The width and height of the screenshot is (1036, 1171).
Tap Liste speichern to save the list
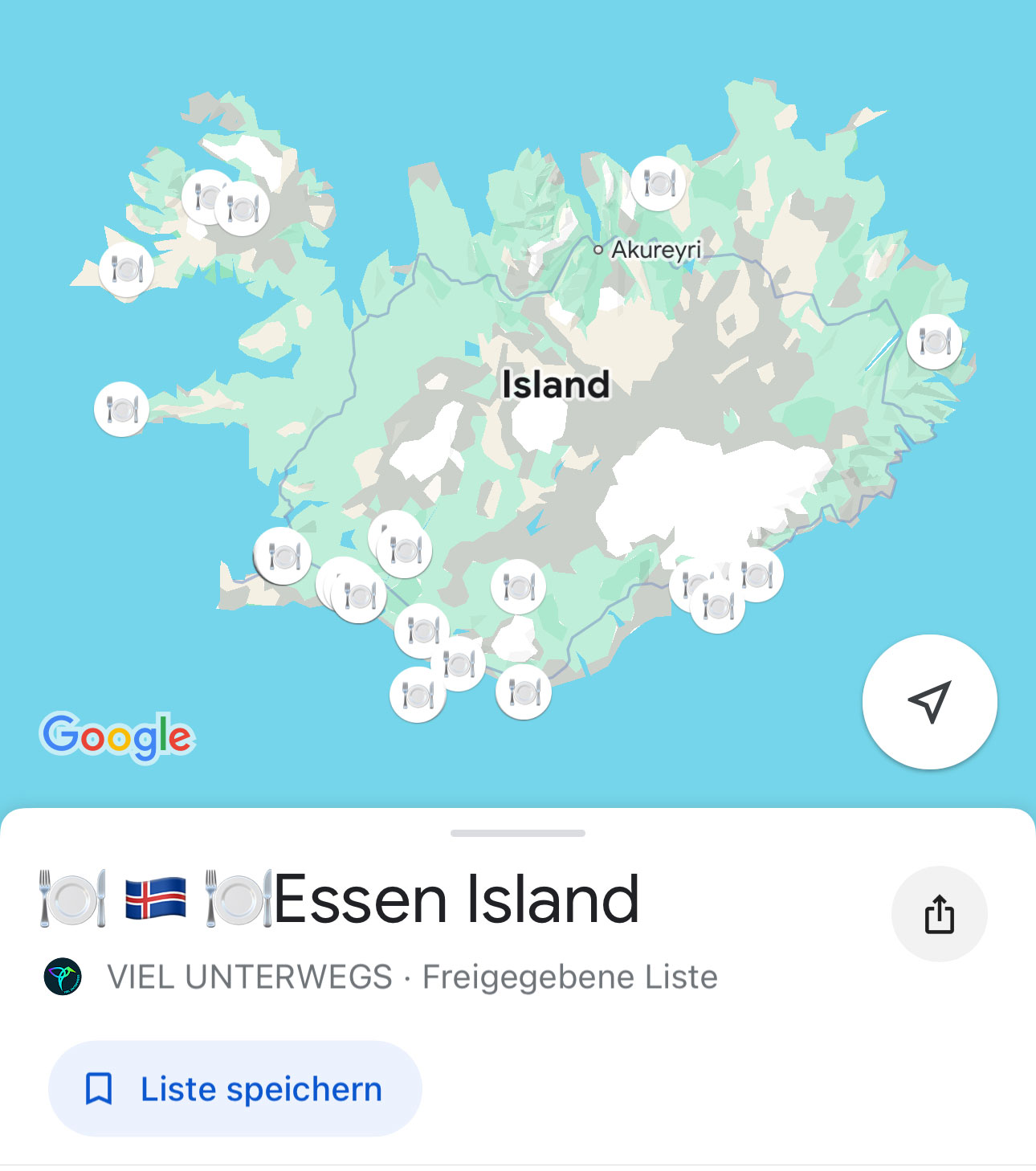pyautogui.click(x=235, y=1089)
